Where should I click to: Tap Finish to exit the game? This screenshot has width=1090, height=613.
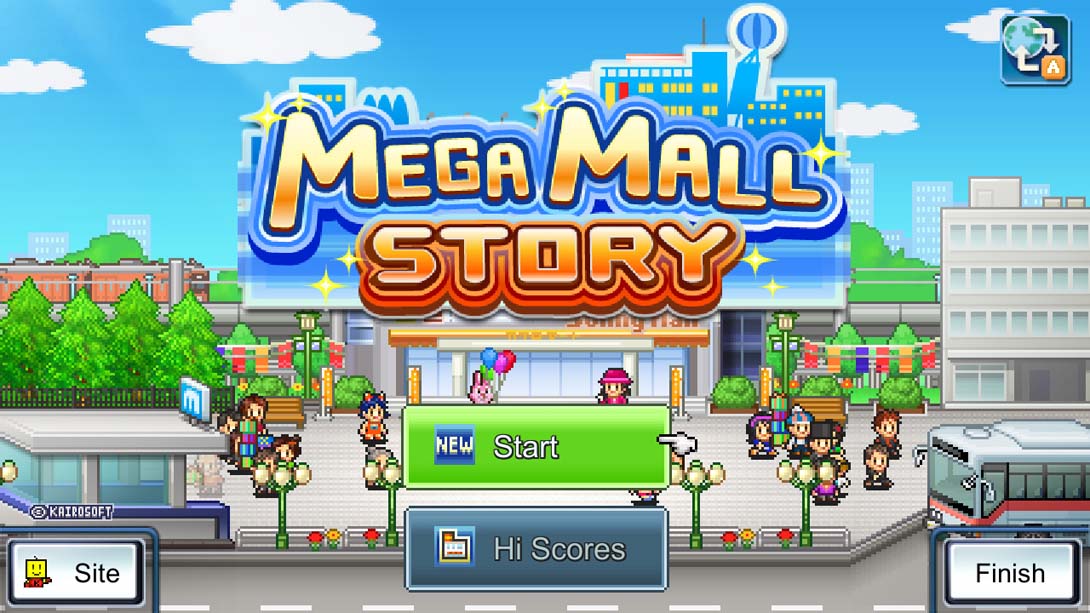[x=1010, y=573]
